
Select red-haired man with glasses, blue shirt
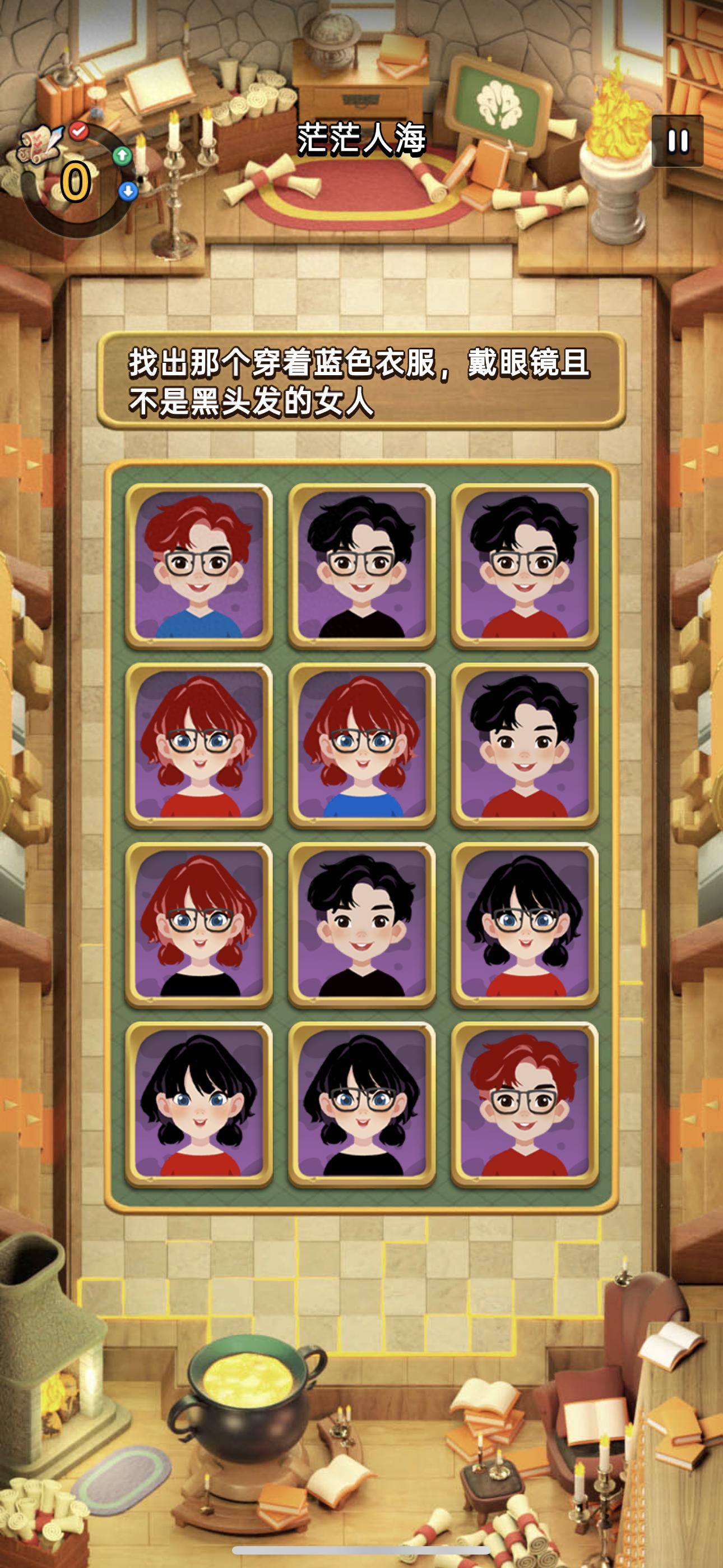199,565
